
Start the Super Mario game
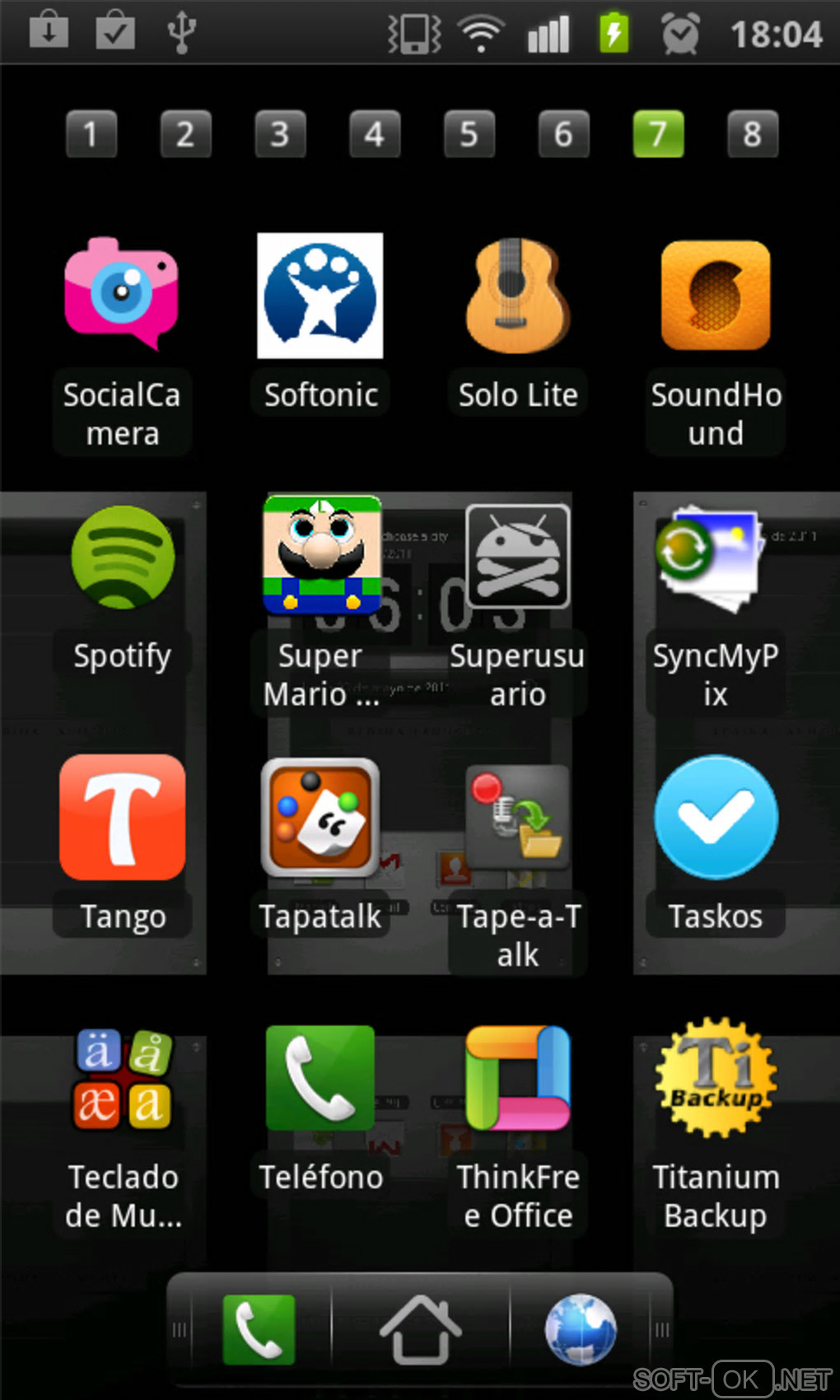pos(321,556)
